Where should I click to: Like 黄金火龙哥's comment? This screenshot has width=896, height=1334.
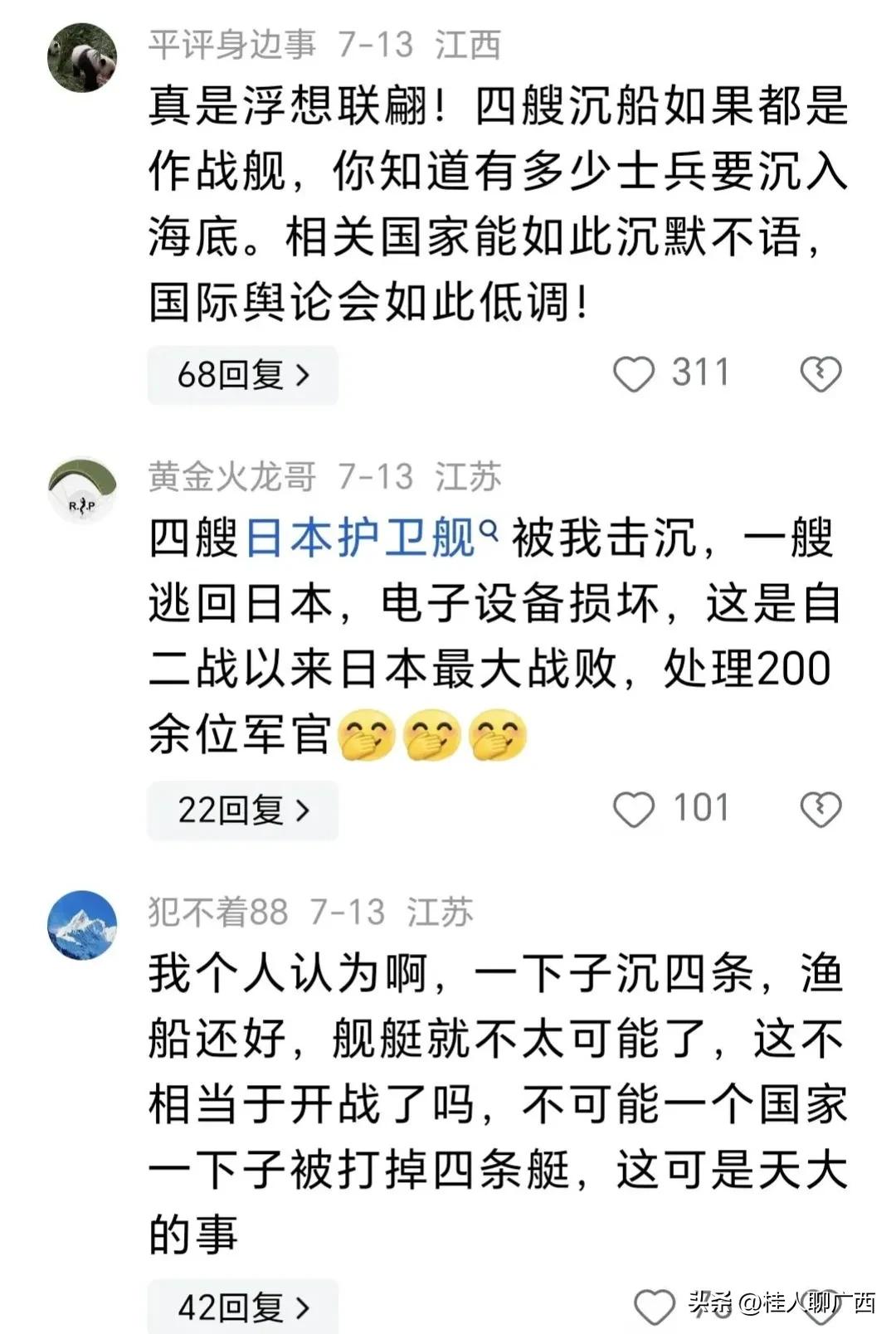[634, 809]
